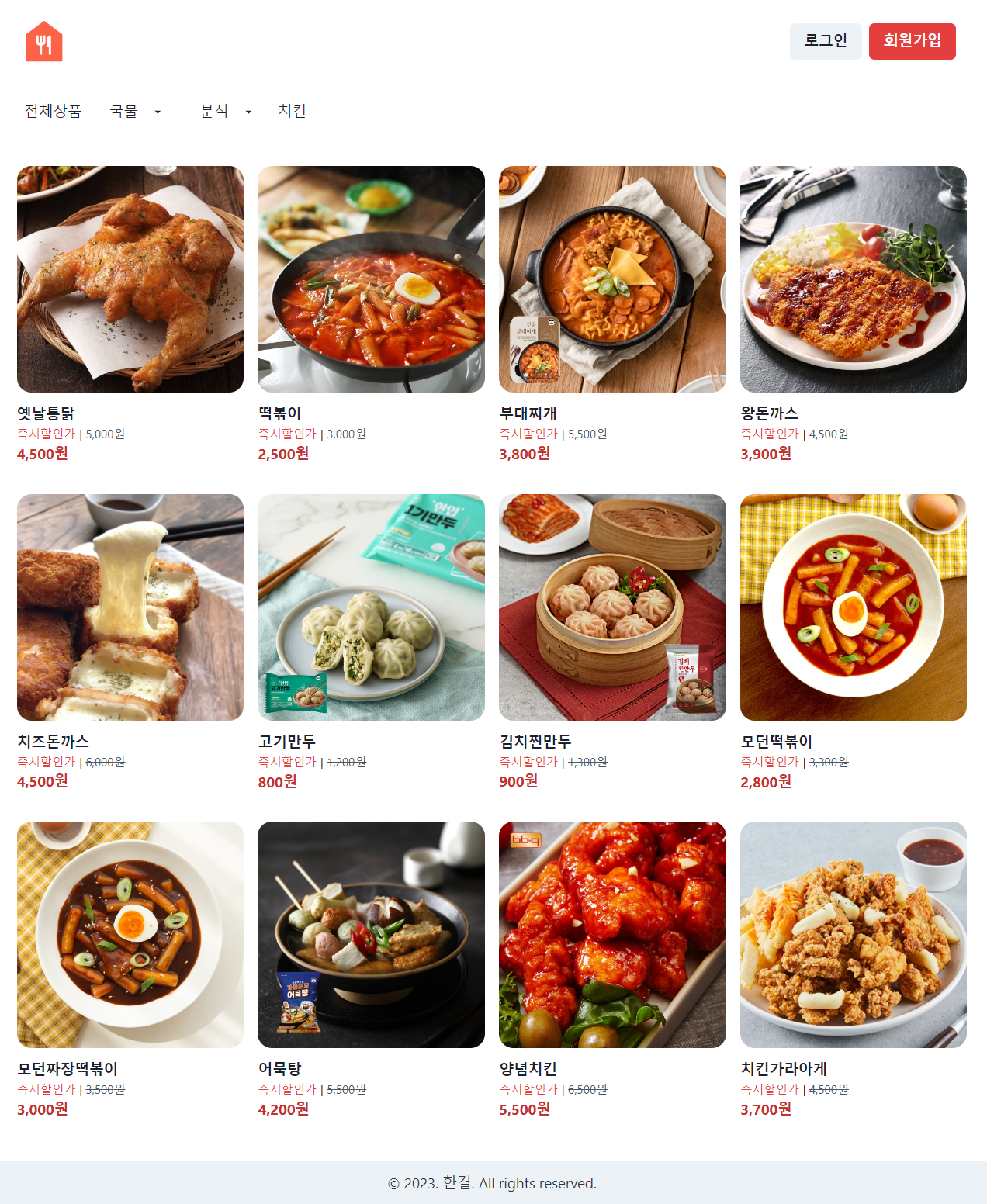Expand the 분식 category dropdown
The width and height of the screenshot is (987, 1204).
coord(226,112)
